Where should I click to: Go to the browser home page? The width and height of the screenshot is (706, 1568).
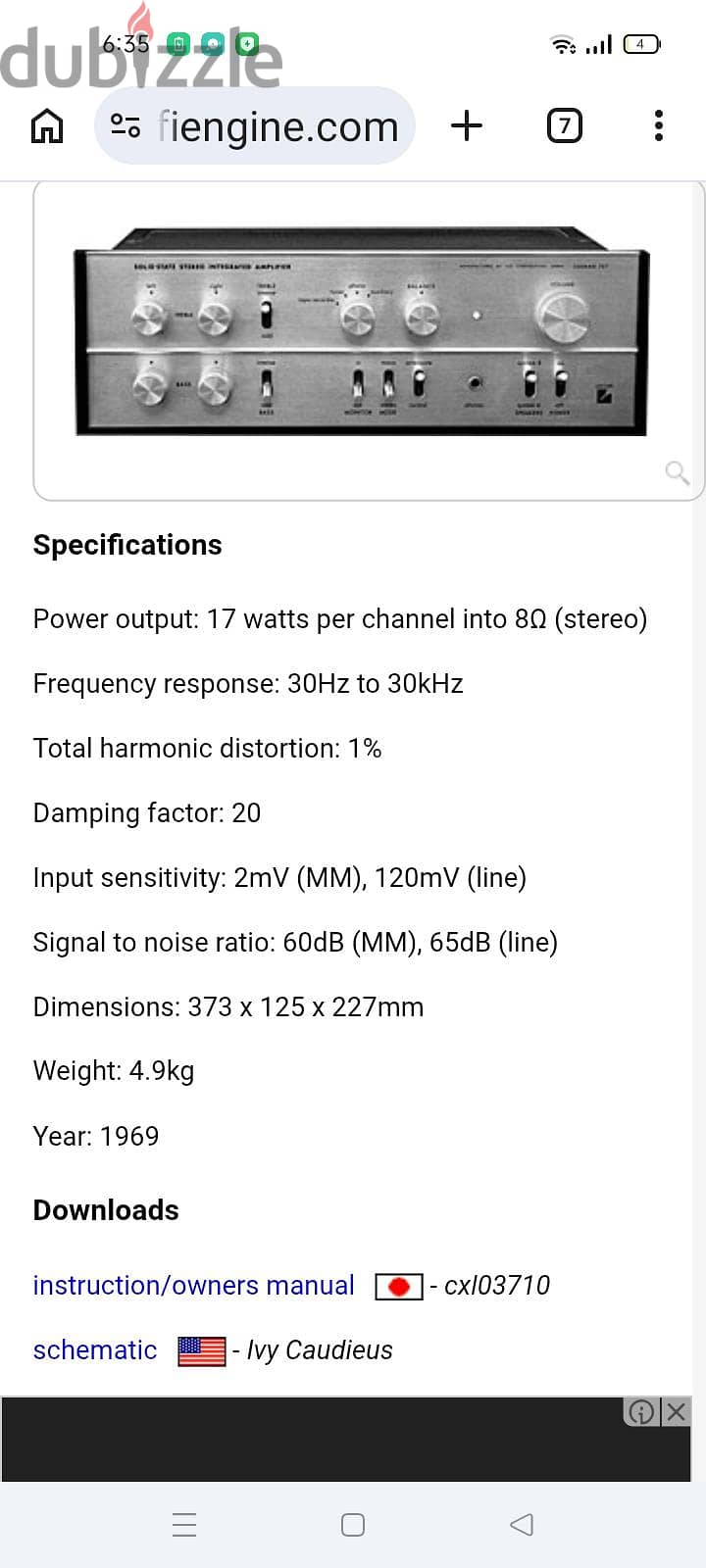tap(47, 126)
